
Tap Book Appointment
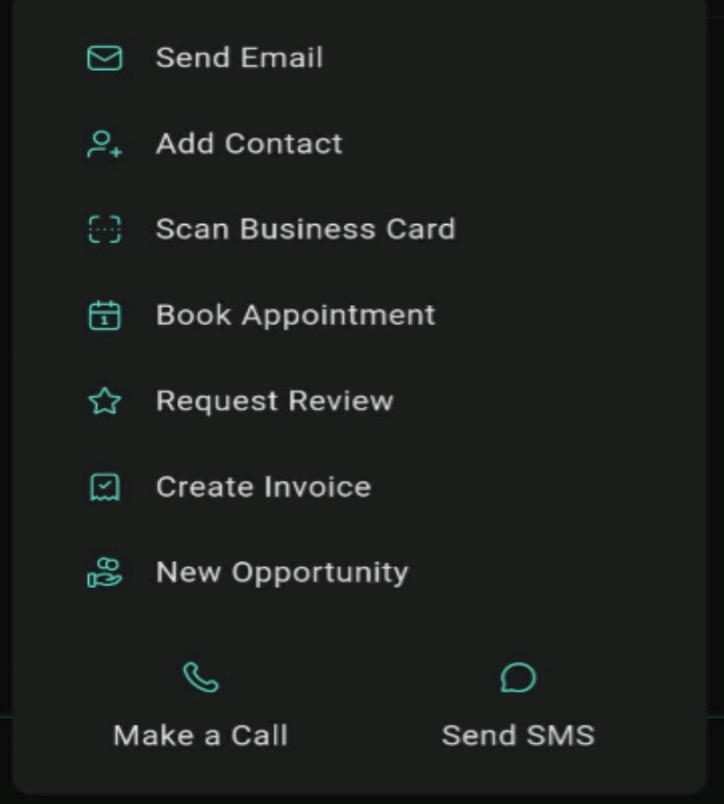point(295,315)
